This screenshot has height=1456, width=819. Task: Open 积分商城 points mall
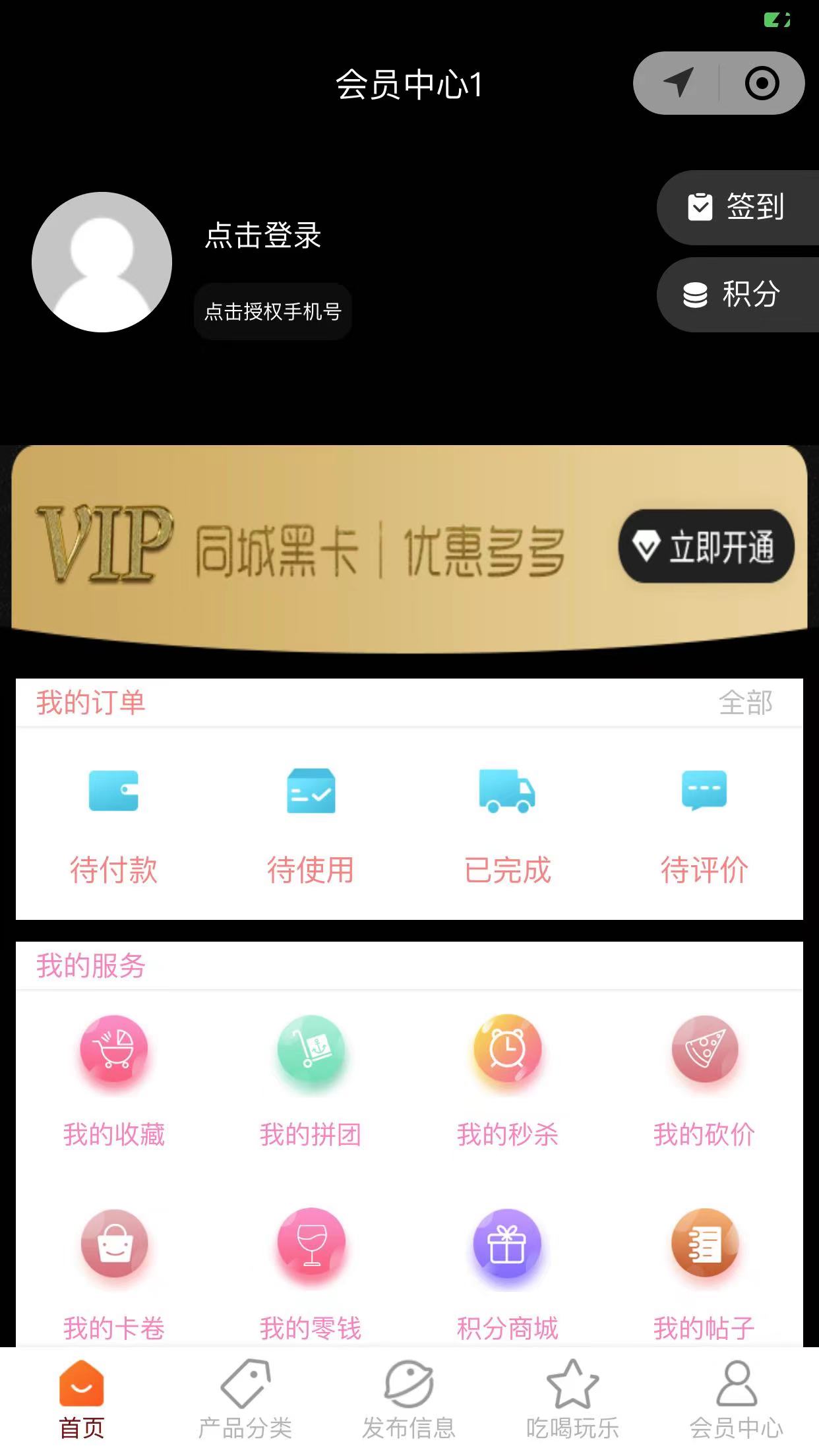pos(507,1273)
